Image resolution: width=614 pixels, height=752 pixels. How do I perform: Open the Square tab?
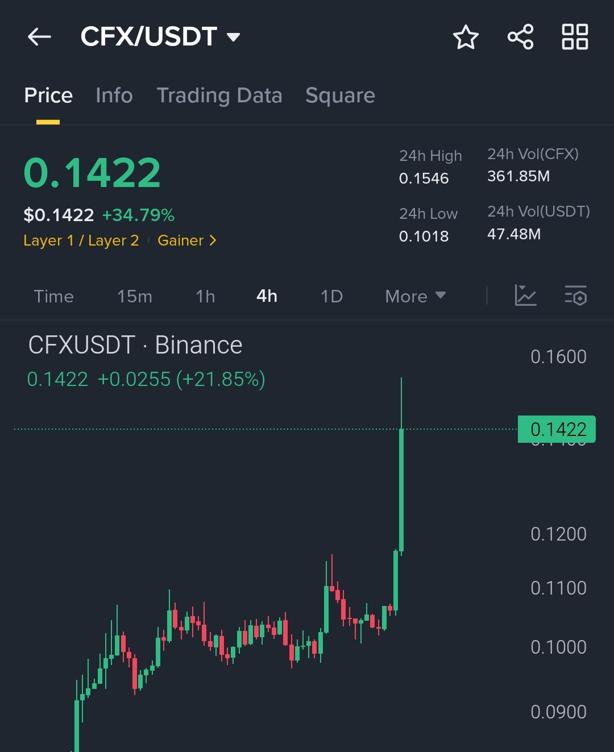point(340,95)
